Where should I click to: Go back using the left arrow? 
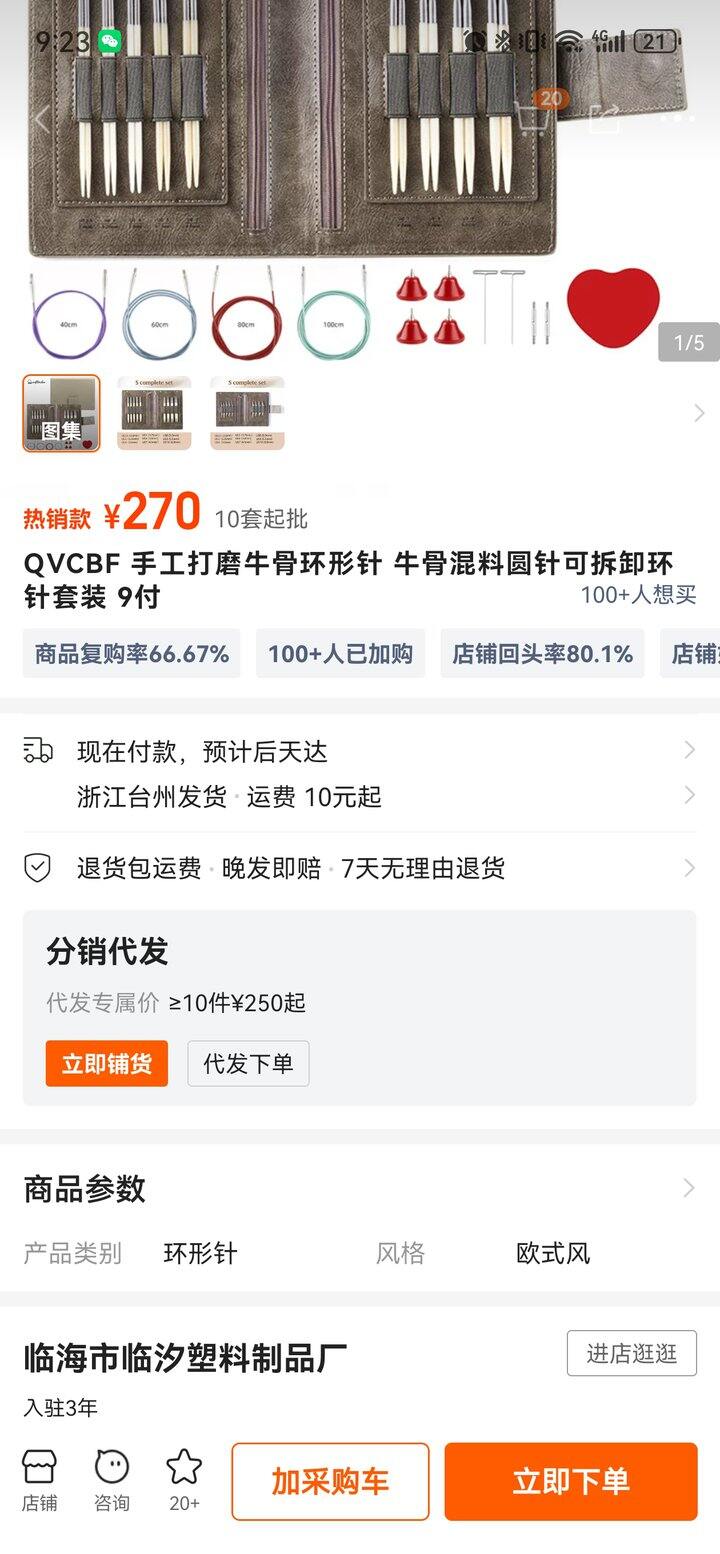(x=40, y=119)
